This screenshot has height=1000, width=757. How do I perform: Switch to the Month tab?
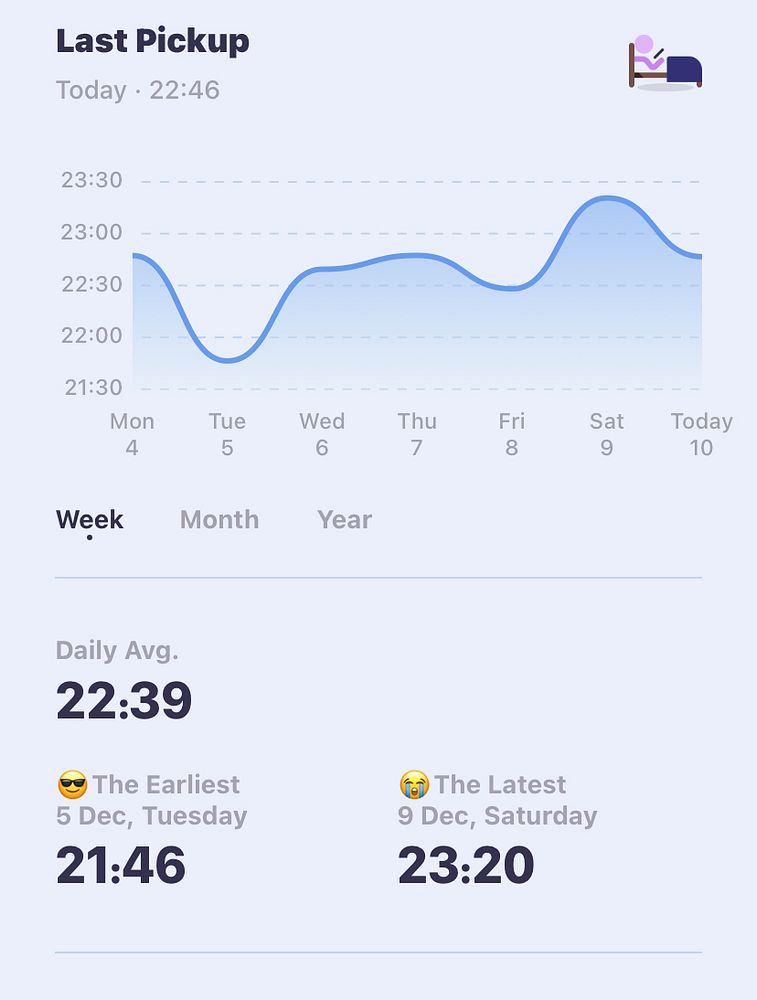pyautogui.click(x=219, y=520)
